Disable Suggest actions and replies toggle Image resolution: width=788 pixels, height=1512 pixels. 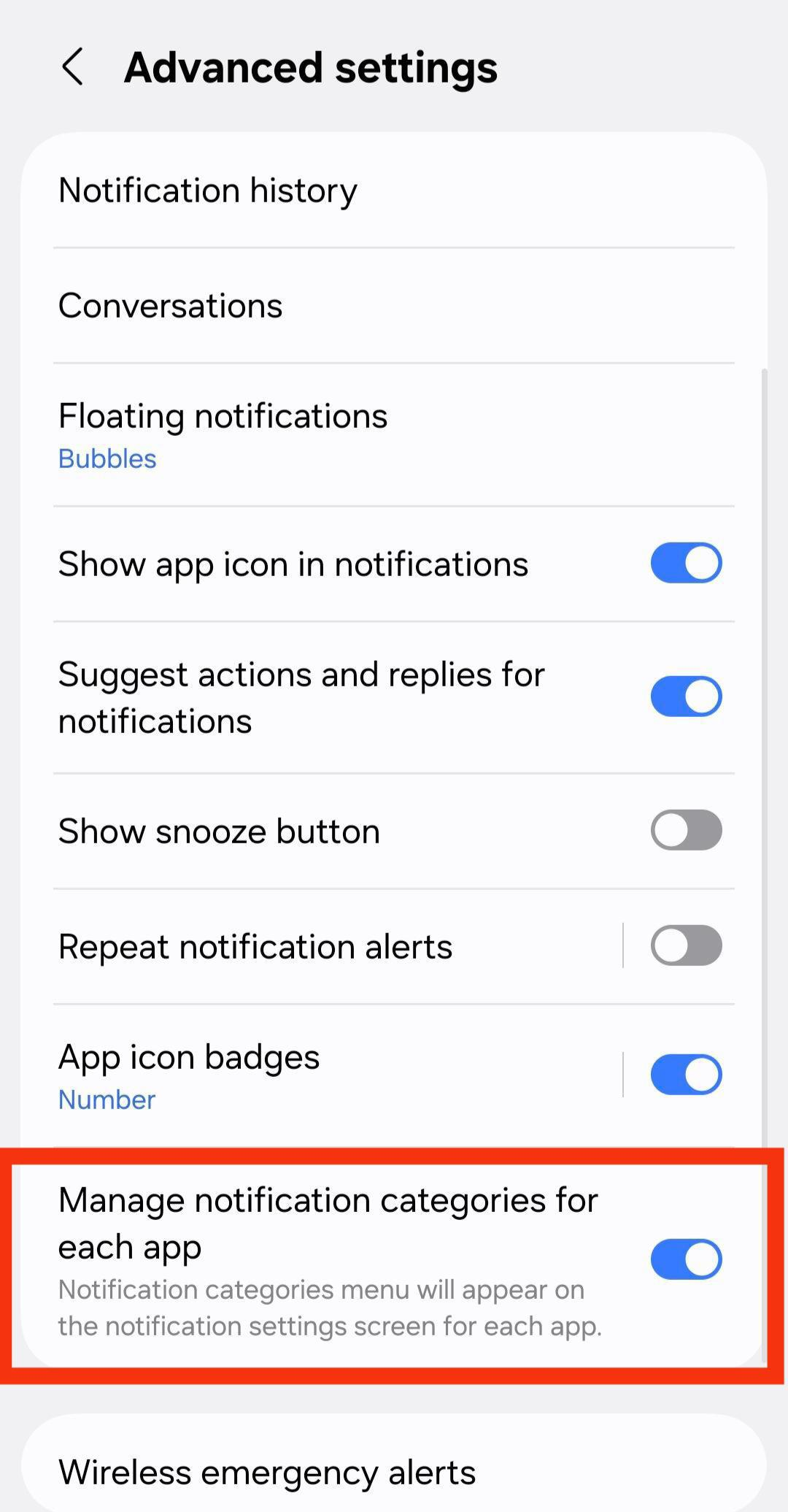pyautogui.click(x=686, y=696)
